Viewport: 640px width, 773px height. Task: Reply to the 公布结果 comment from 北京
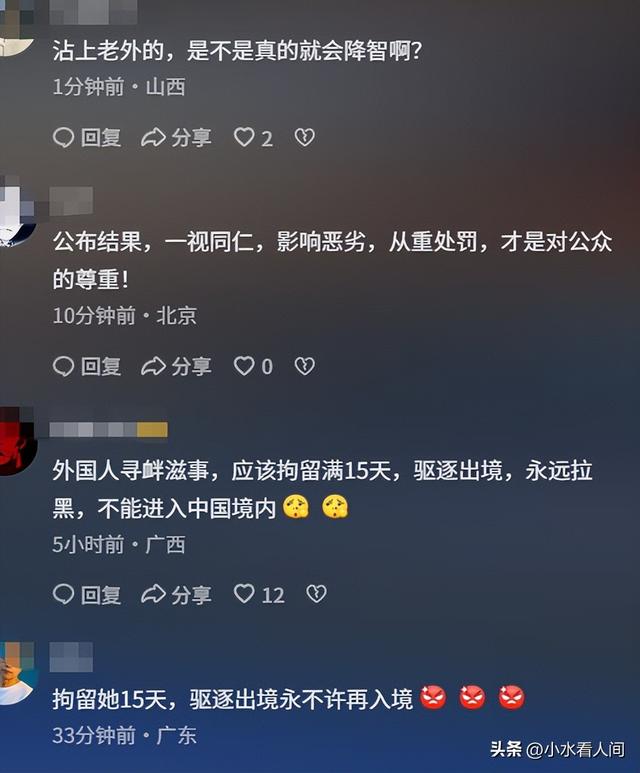tap(87, 367)
